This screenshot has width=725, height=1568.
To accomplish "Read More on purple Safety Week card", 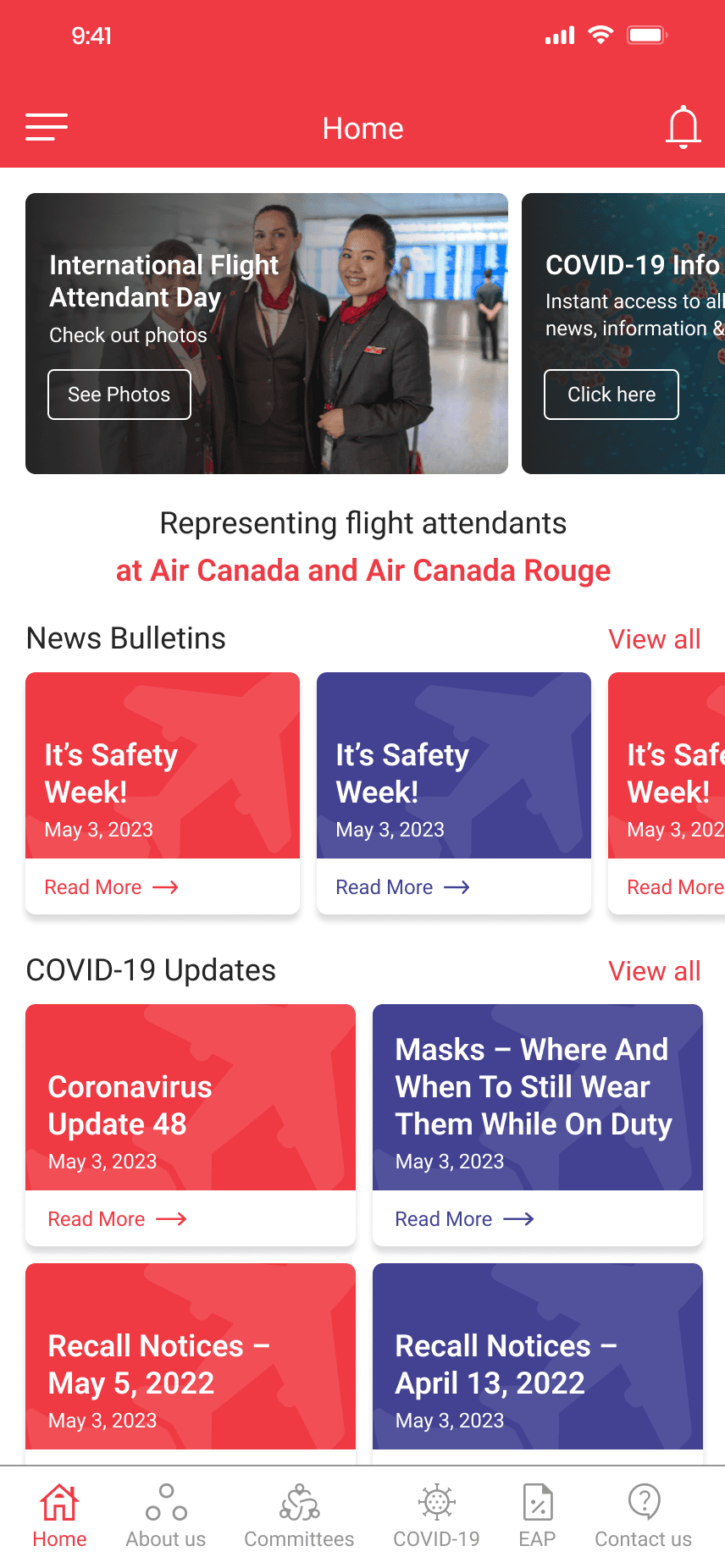I will click(402, 887).
